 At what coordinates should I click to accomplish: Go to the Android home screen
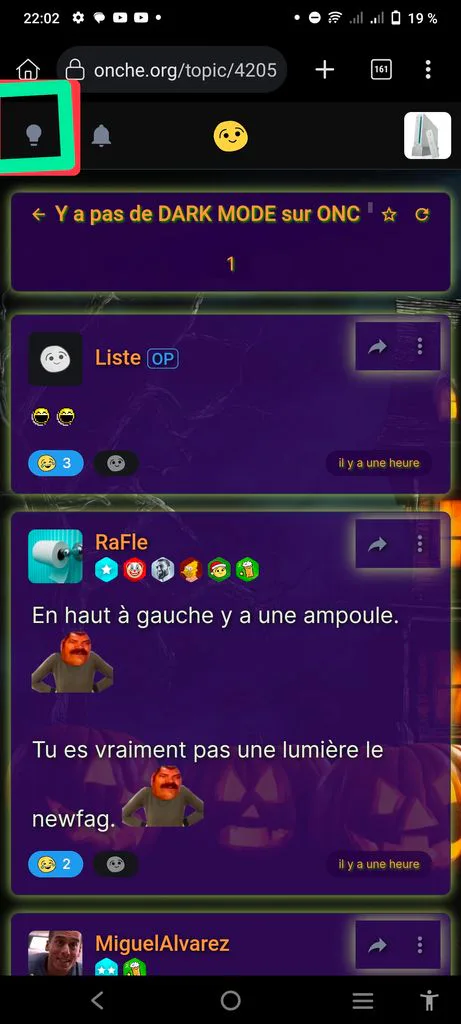point(230,1000)
